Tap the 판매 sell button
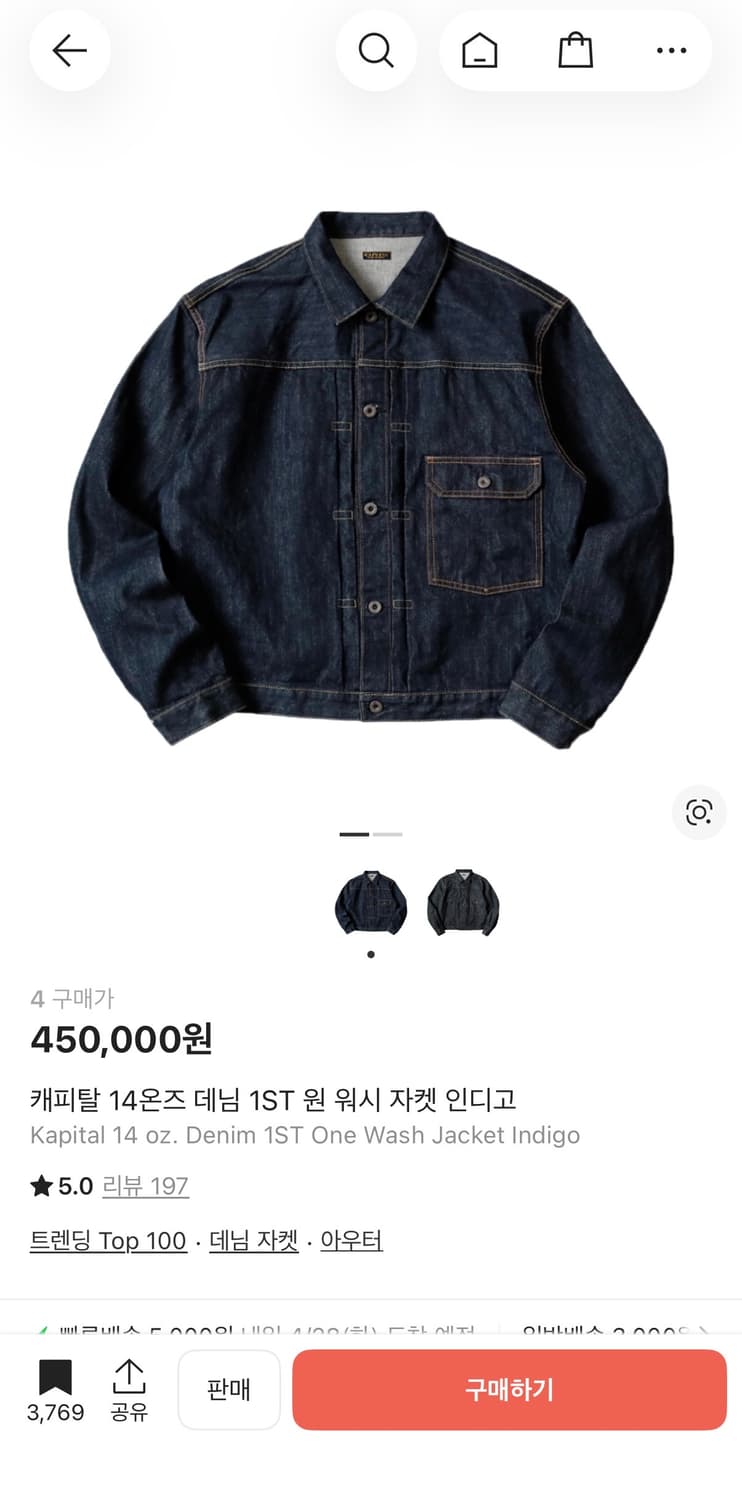The height and width of the screenshot is (1500, 742). coord(229,1390)
